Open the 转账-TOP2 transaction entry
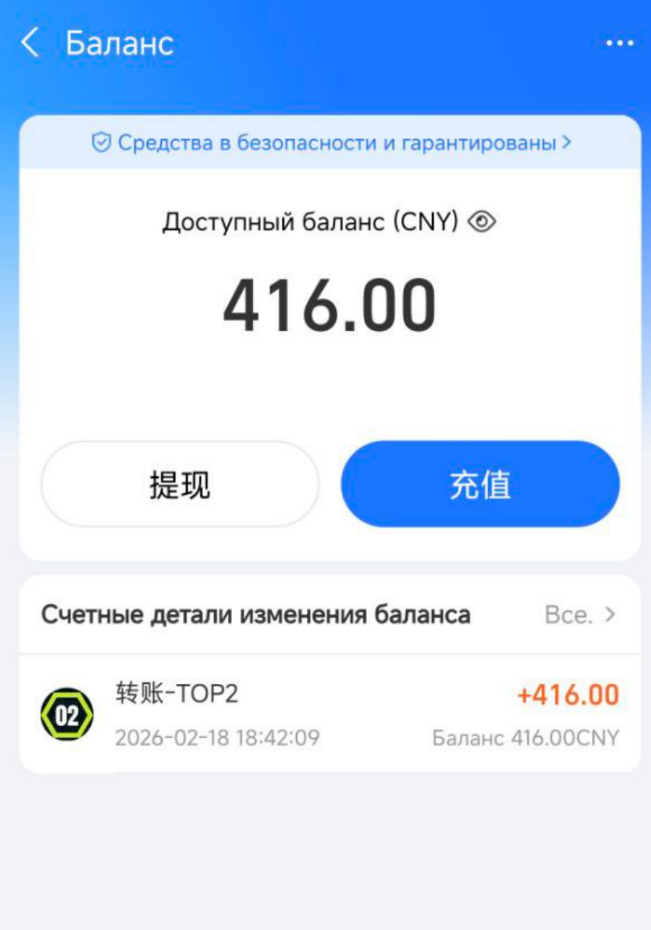651x930 pixels. (x=330, y=714)
